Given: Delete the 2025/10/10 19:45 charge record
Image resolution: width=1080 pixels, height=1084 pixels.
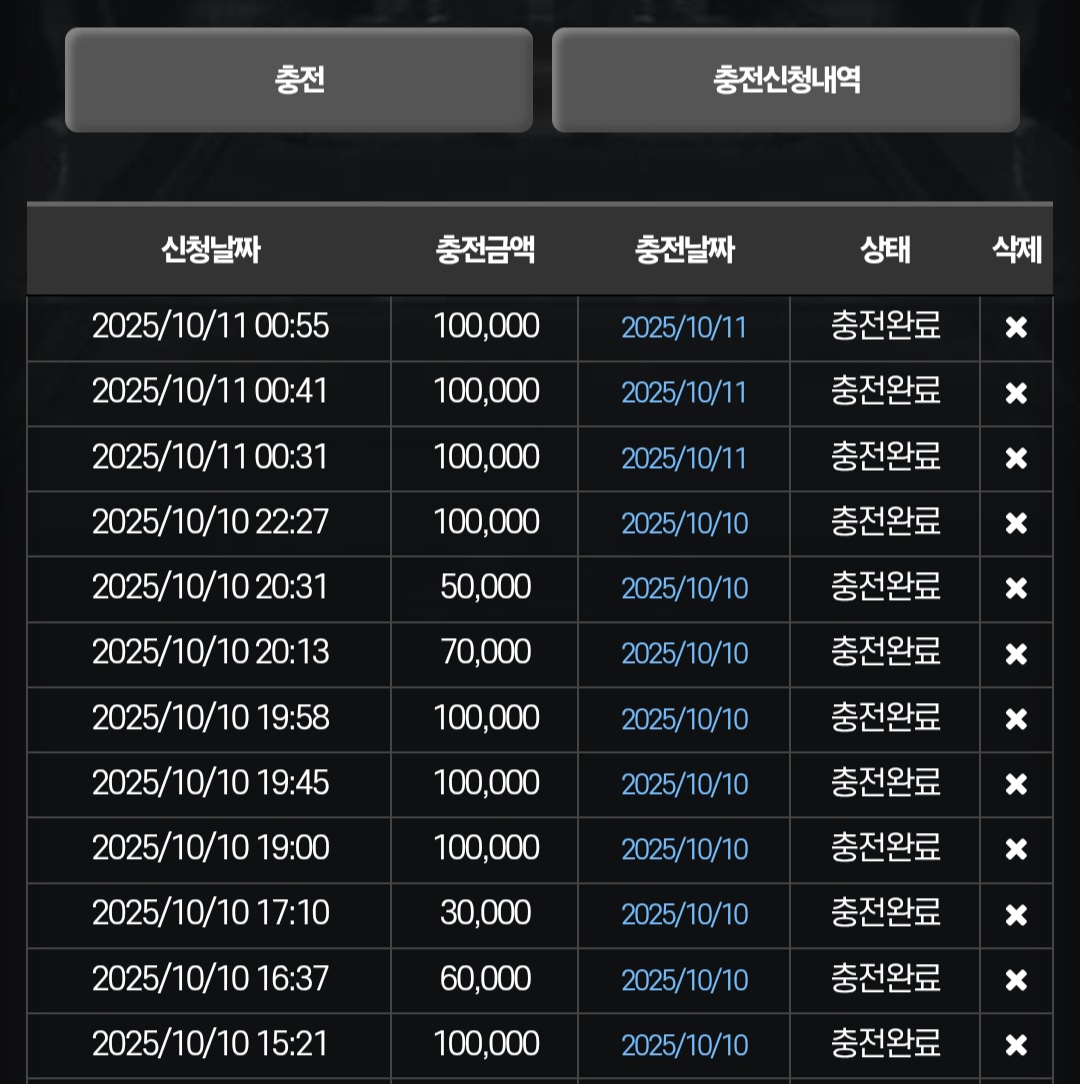Looking at the screenshot, I should click(1016, 784).
